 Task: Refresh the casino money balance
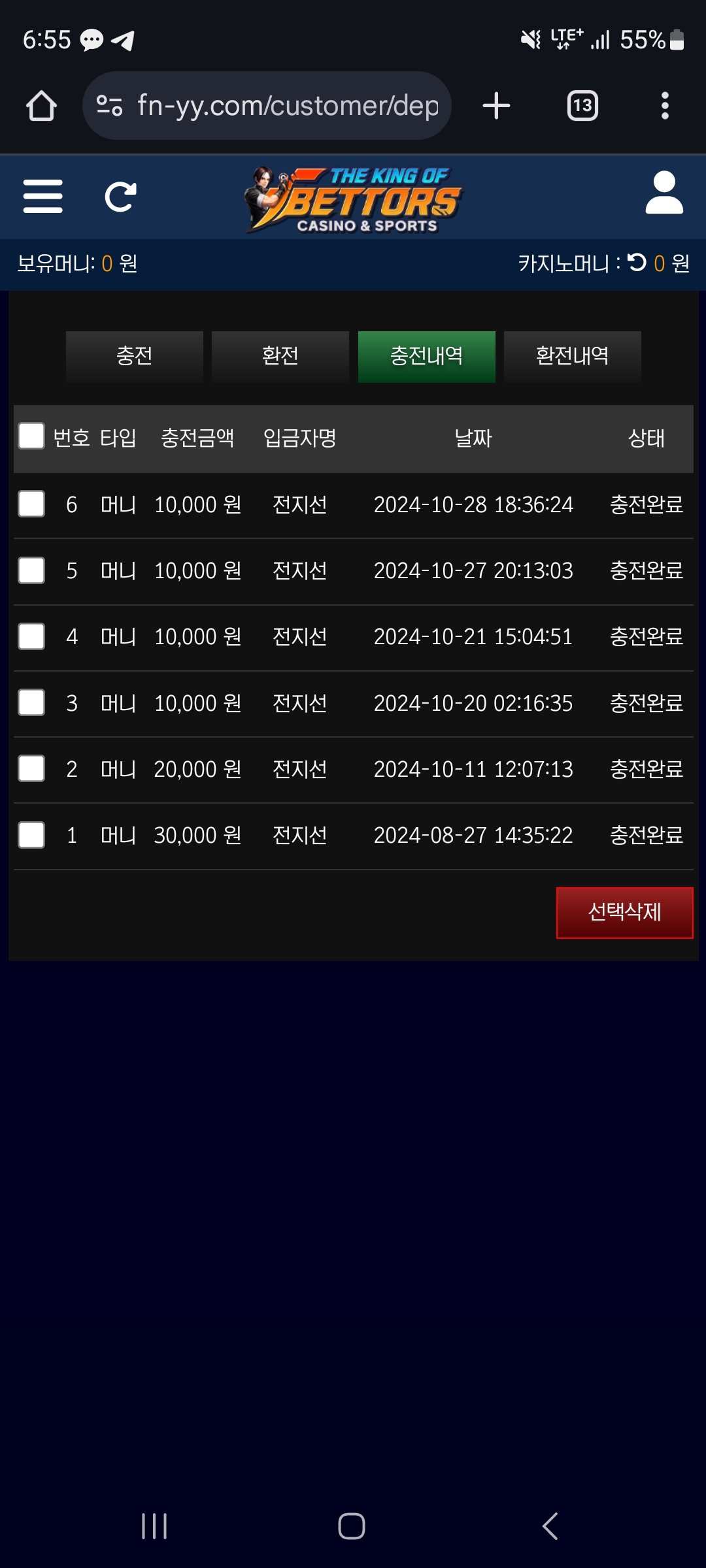pos(637,263)
